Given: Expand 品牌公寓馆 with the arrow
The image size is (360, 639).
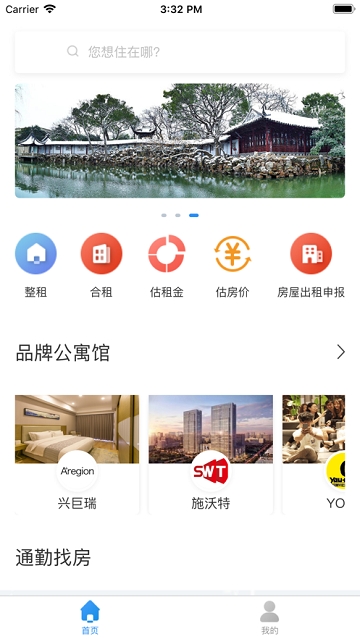Looking at the screenshot, I should pos(341,352).
